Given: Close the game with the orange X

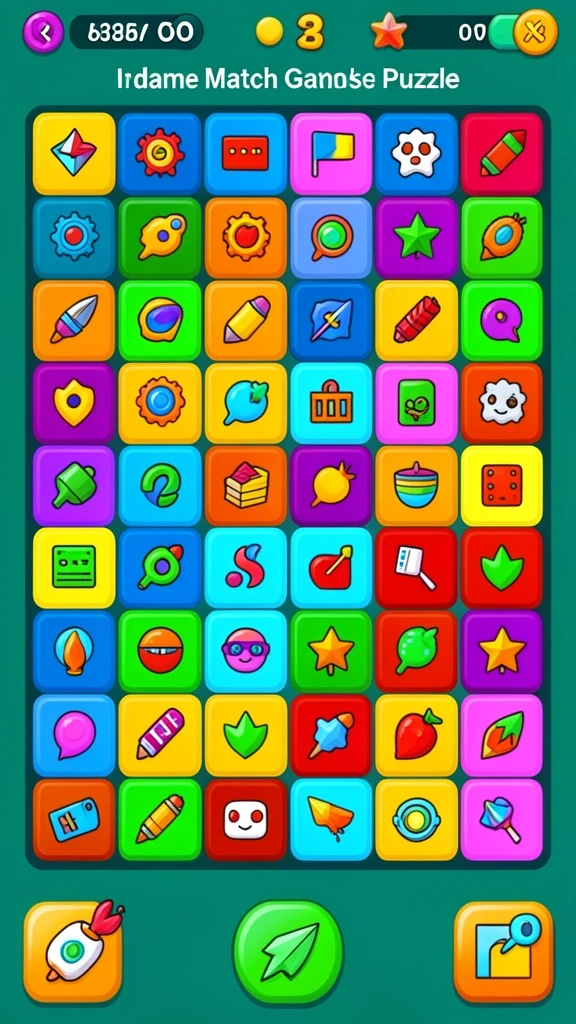Looking at the screenshot, I should (536, 31).
